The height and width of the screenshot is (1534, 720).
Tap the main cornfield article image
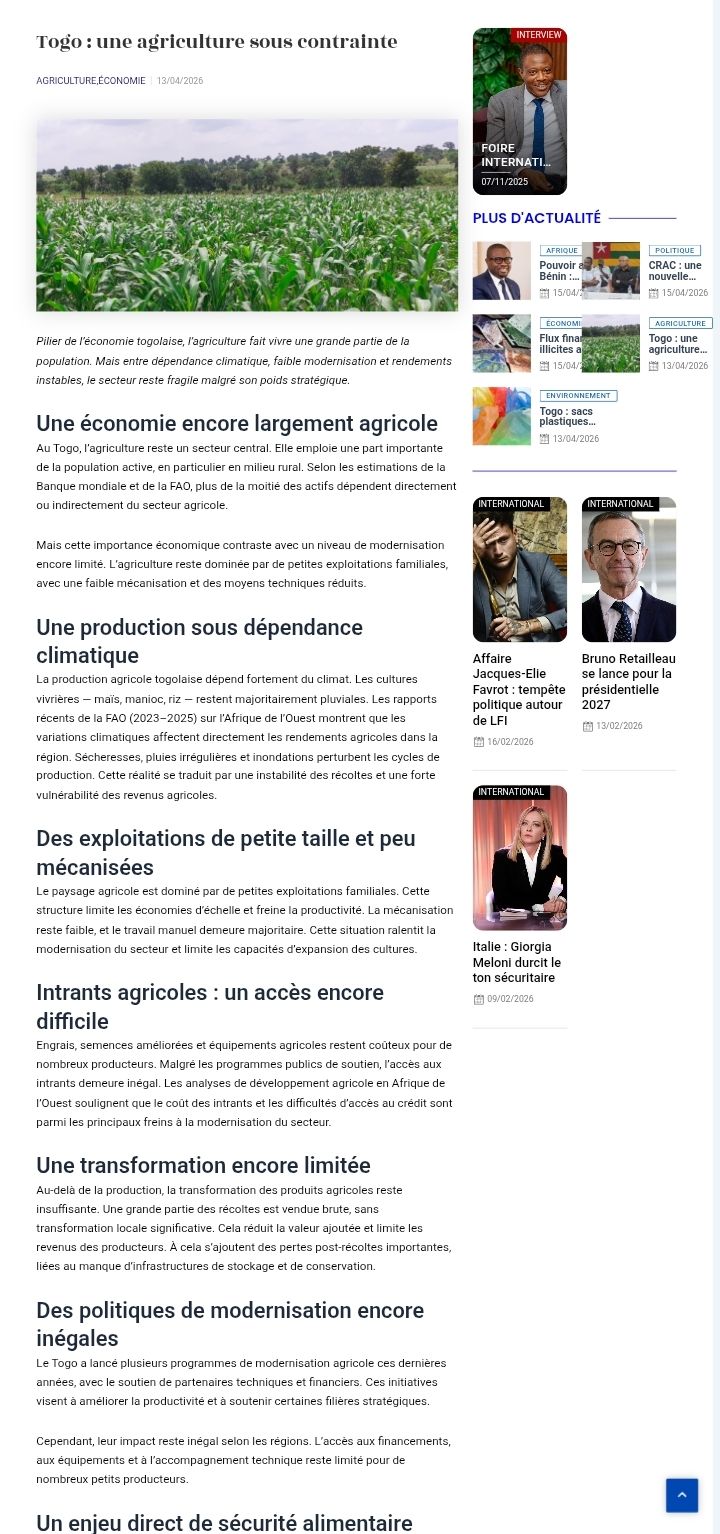(x=247, y=215)
